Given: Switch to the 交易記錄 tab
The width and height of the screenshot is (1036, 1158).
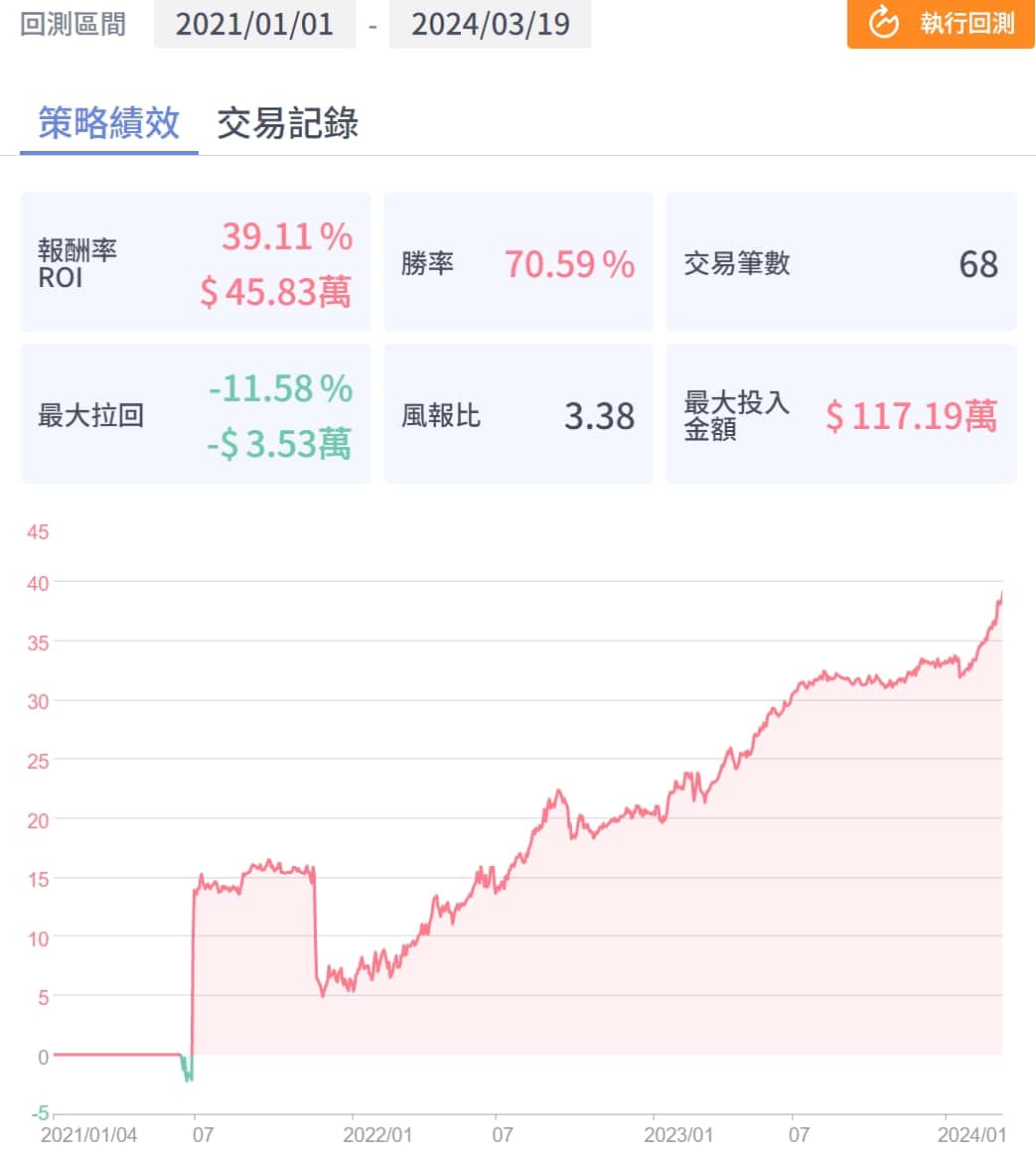Looking at the screenshot, I should (287, 123).
